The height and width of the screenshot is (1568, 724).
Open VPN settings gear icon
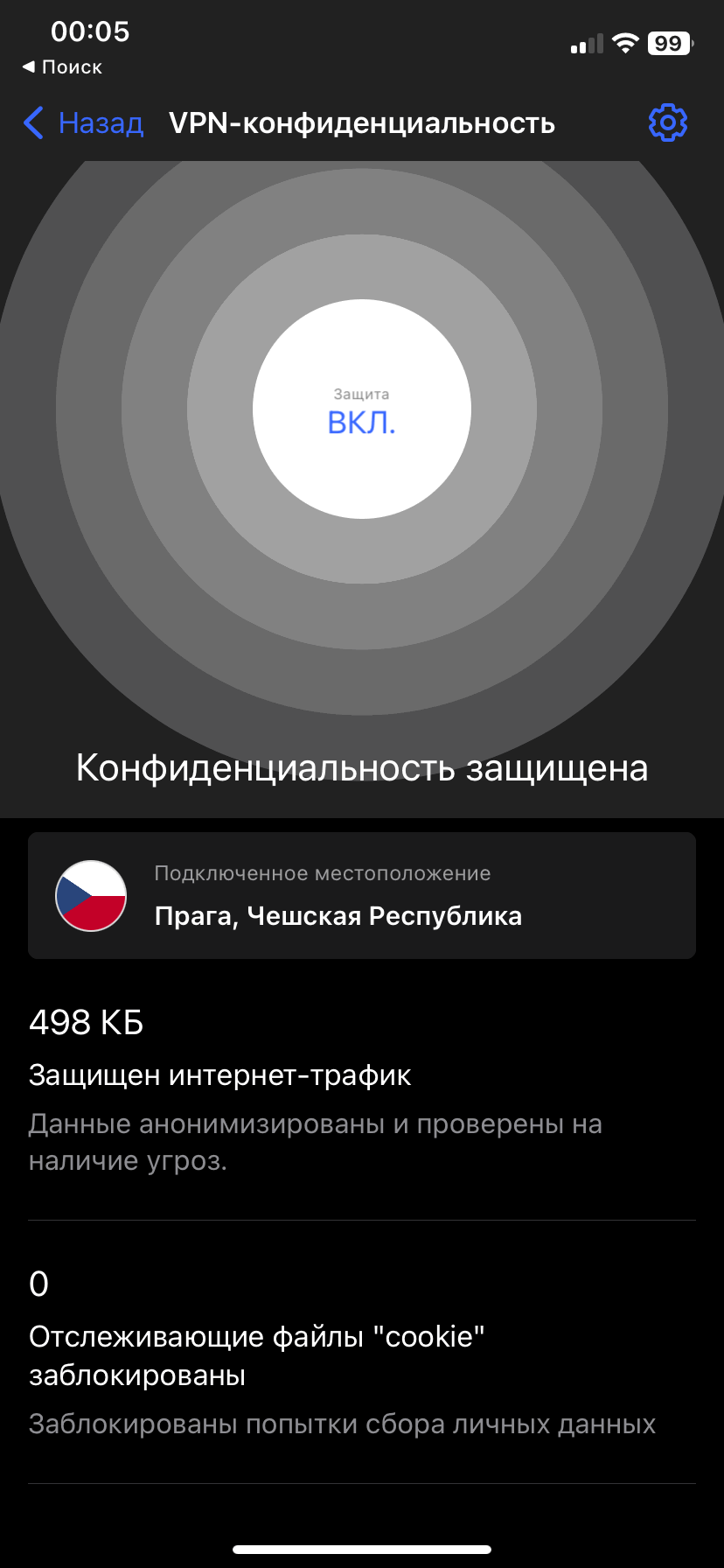point(667,123)
